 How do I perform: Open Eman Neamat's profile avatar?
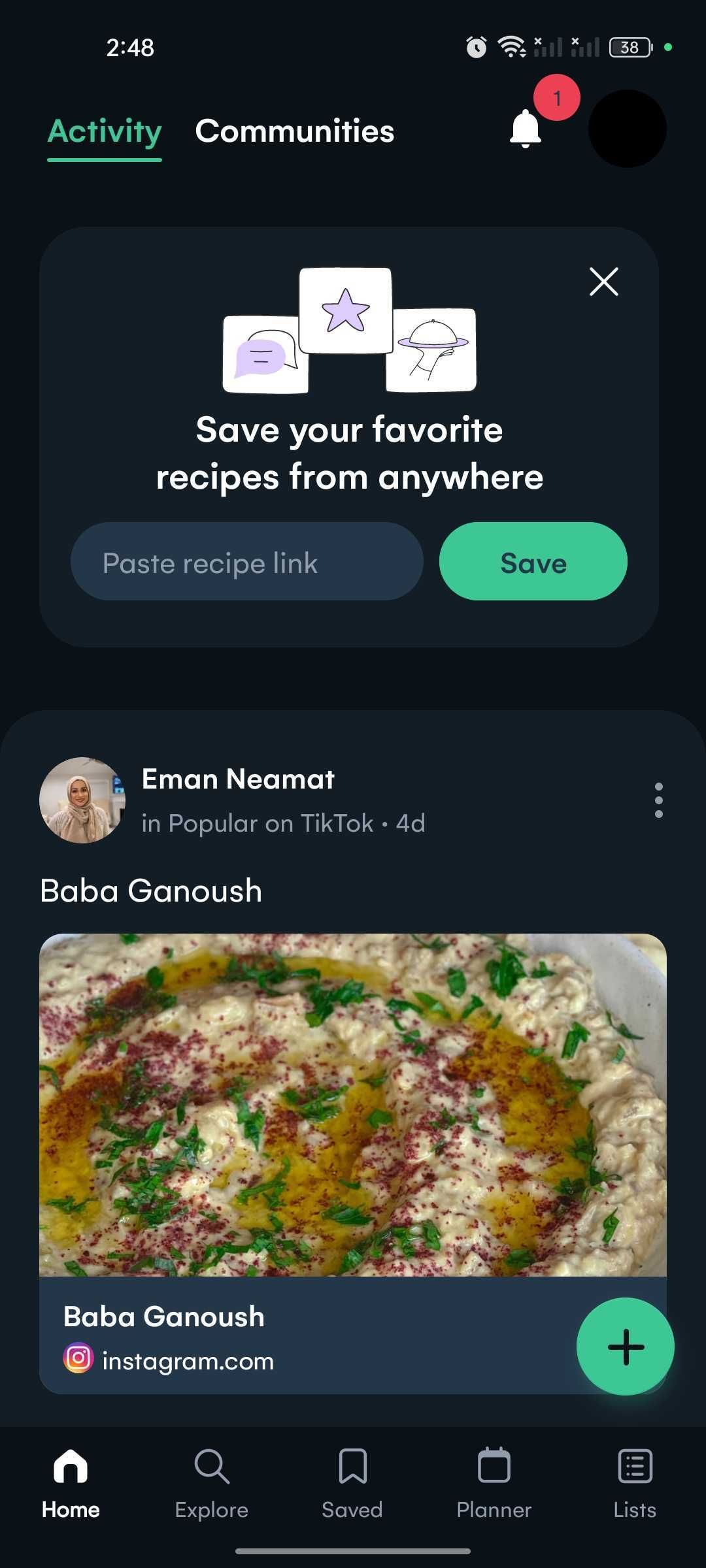82,801
